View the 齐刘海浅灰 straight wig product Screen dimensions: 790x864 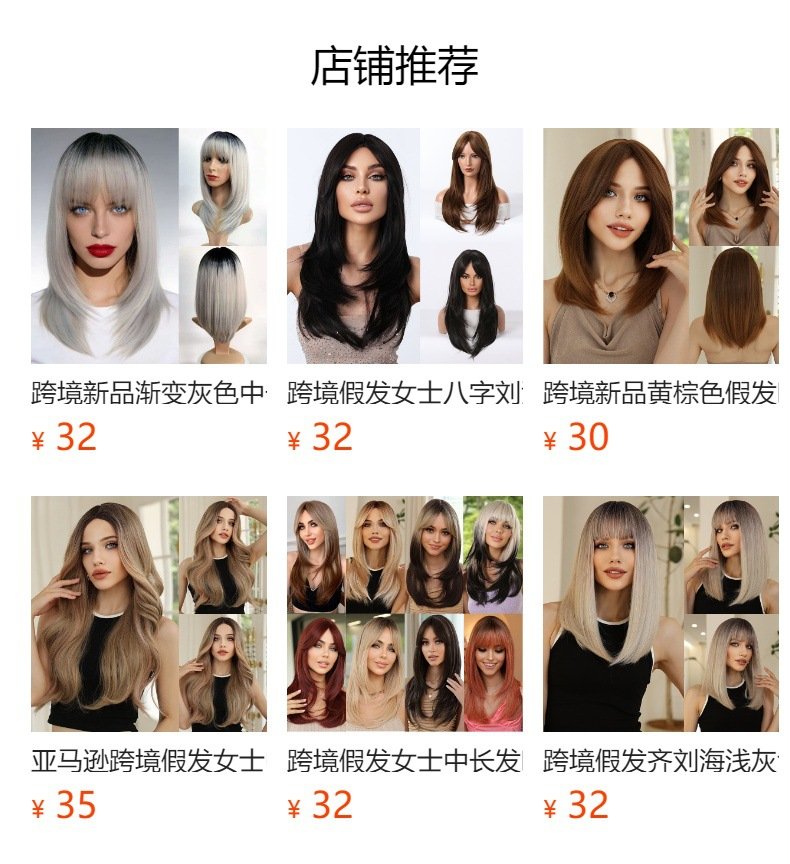click(x=660, y=614)
